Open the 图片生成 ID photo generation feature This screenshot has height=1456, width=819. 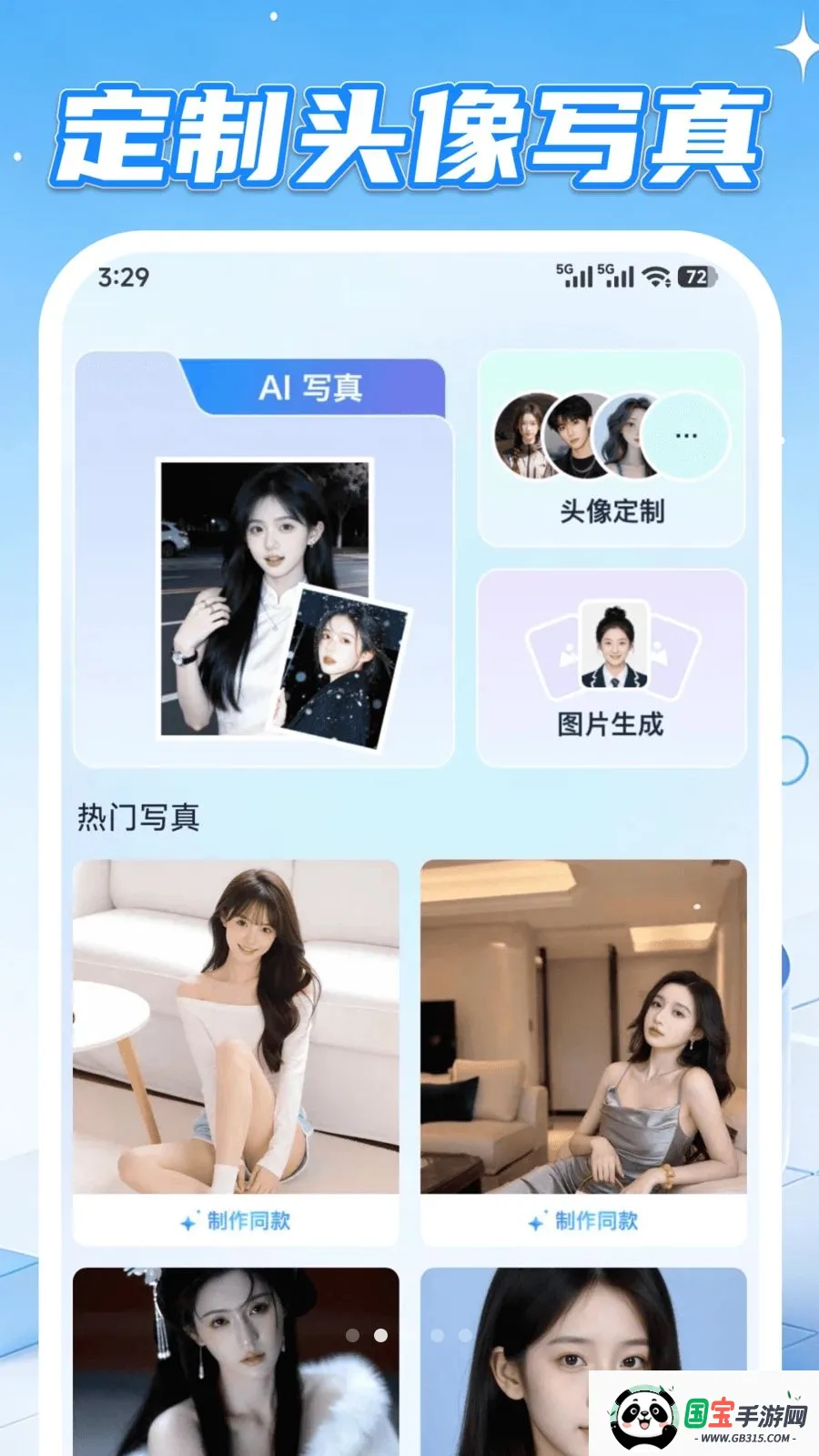click(612, 669)
